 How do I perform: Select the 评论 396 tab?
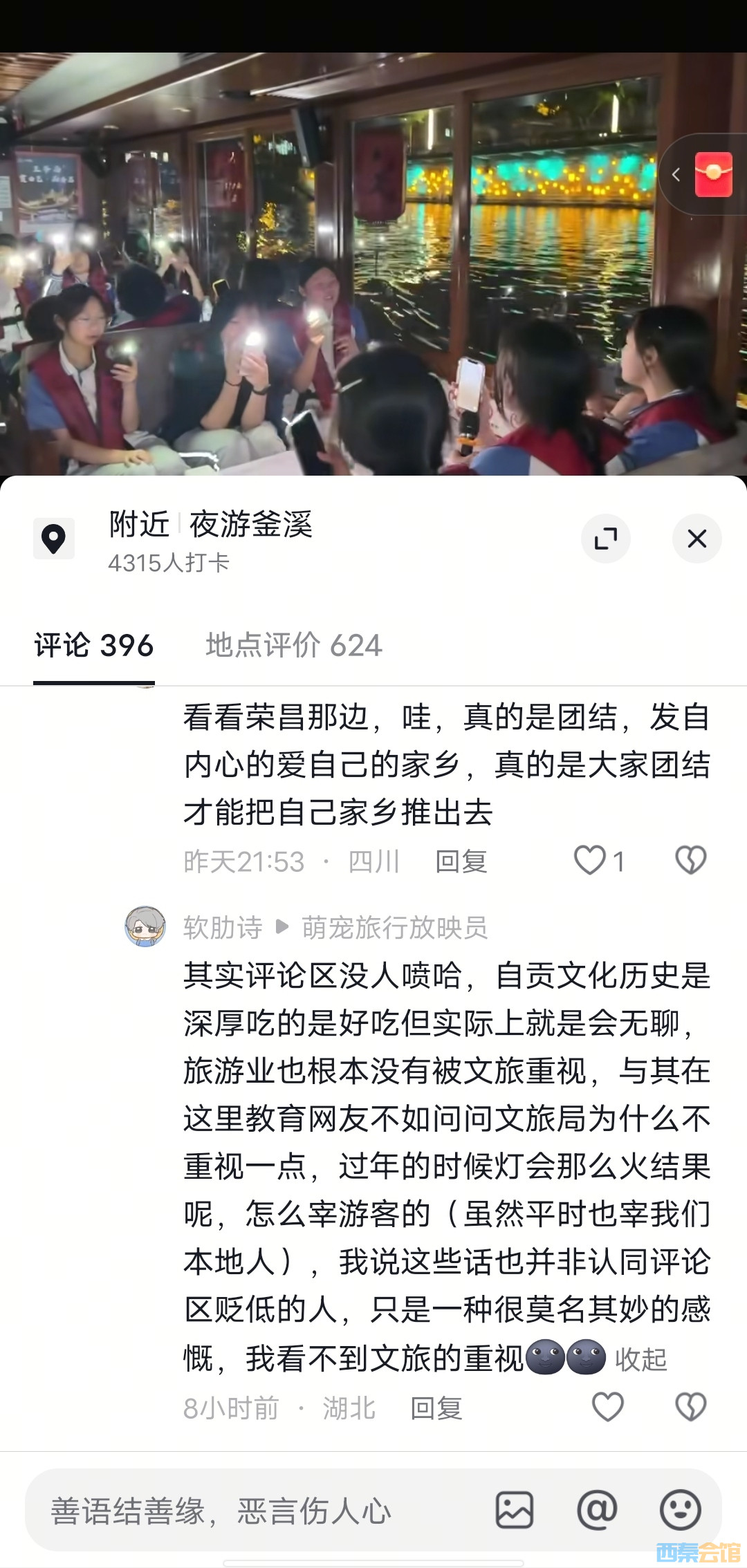[x=94, y=646]
